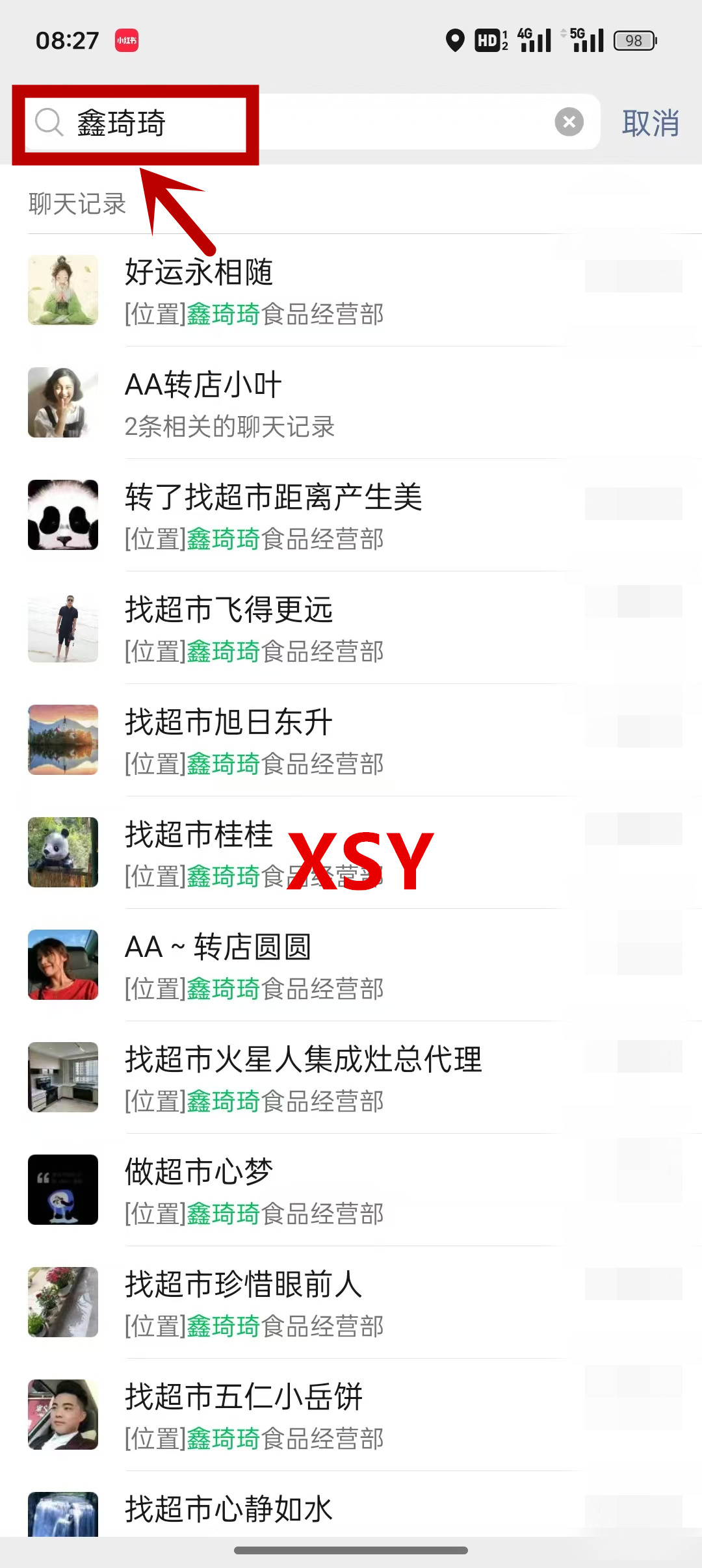View chat result from 找超市火星人集成灶总代理

click(x=351, y=1078)
